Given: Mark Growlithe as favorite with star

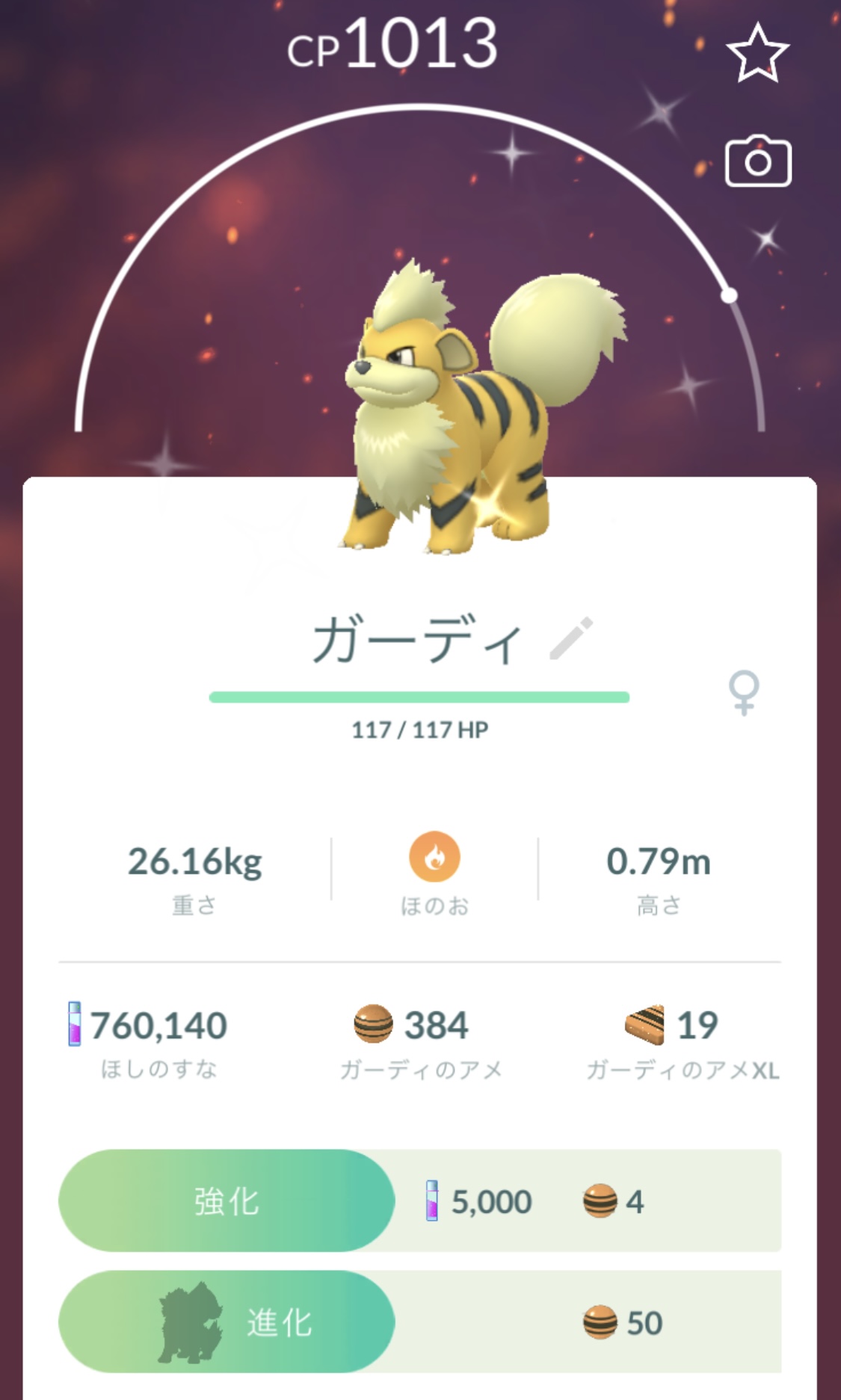Looking at the screenshot, I should point(757,53).
